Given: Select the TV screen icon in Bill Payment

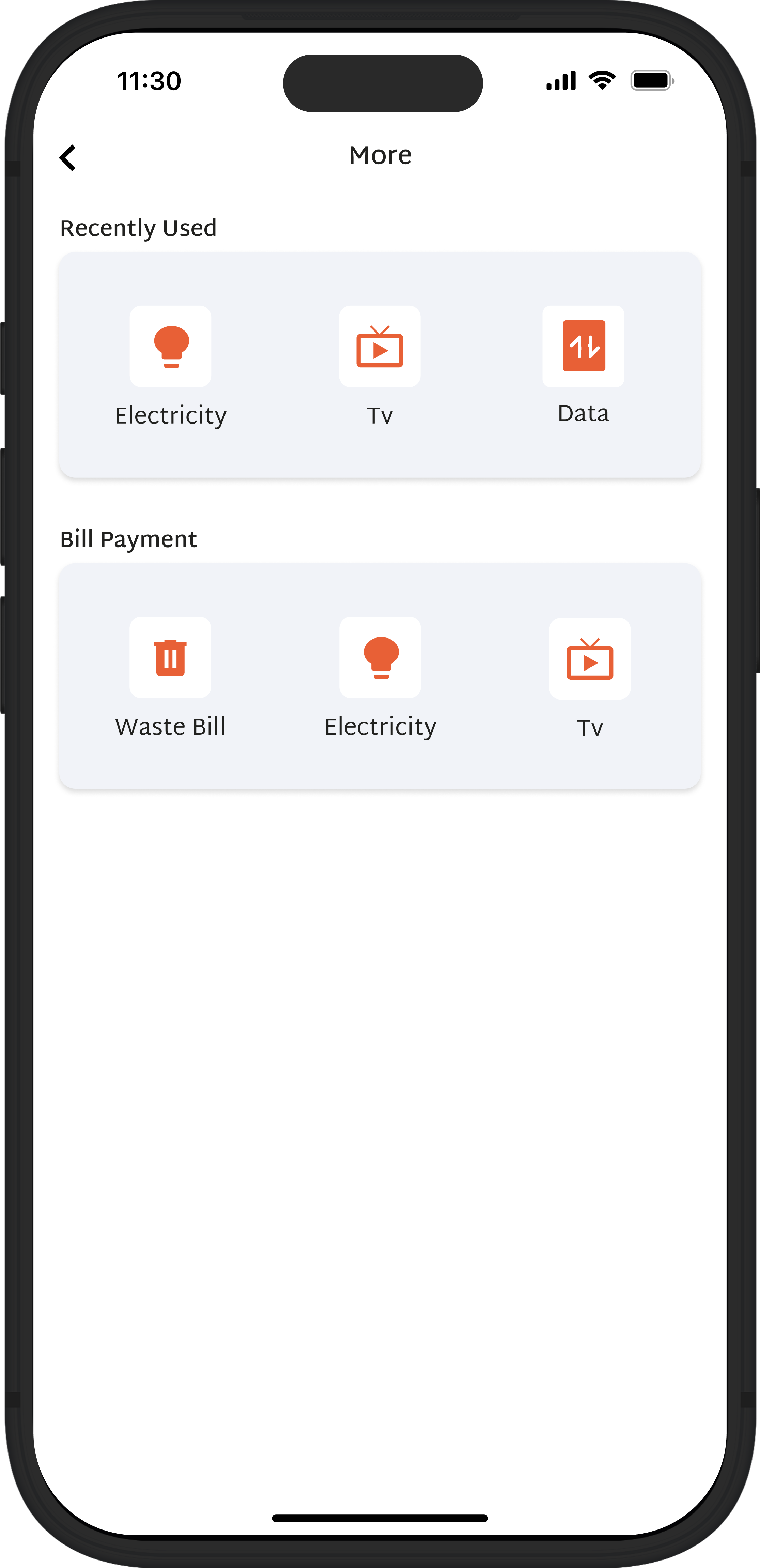Looking at the screenshot, I should (589, 658).
